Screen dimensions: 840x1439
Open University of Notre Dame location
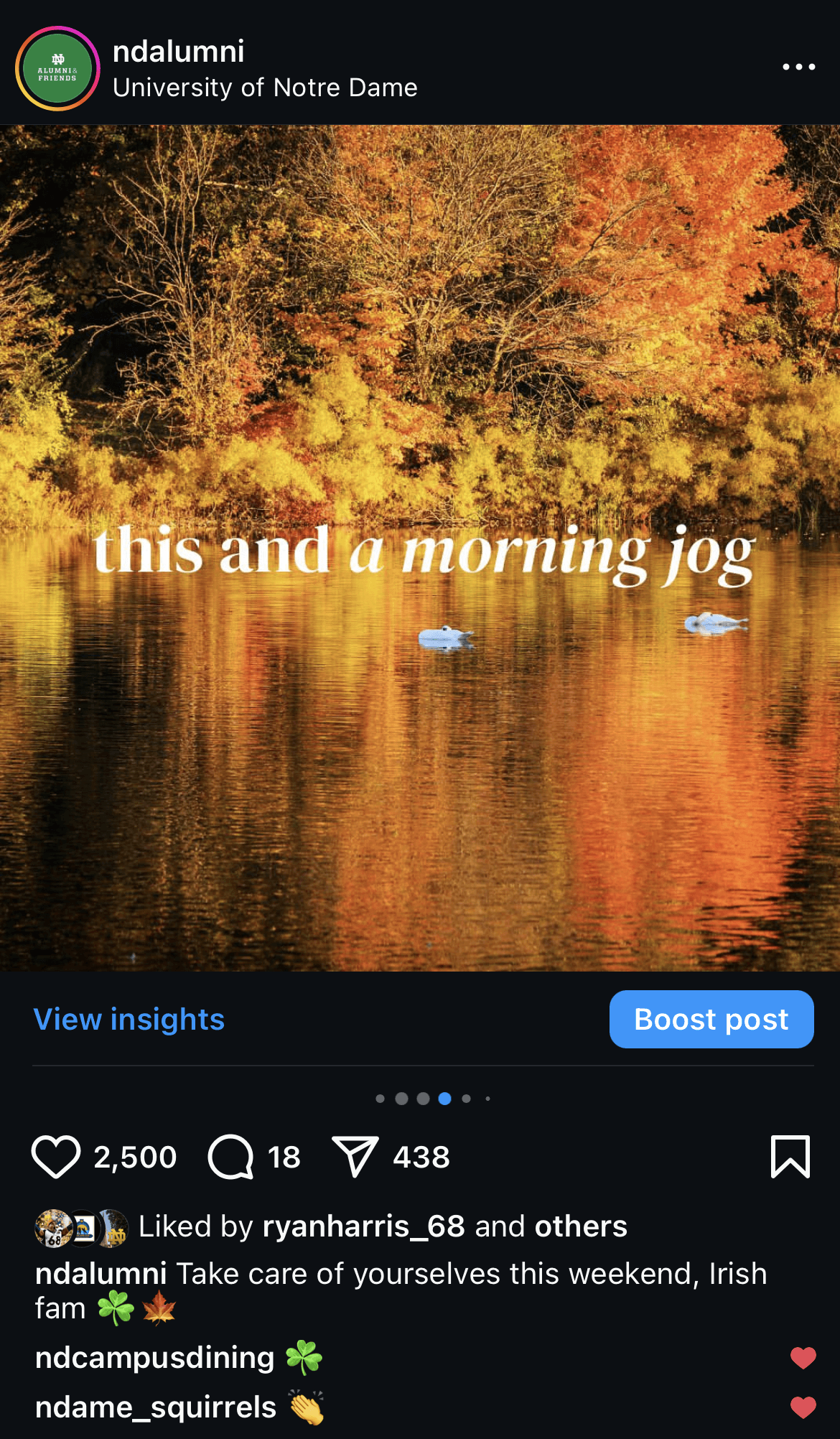pyautogui.click(x=265, y=88)
